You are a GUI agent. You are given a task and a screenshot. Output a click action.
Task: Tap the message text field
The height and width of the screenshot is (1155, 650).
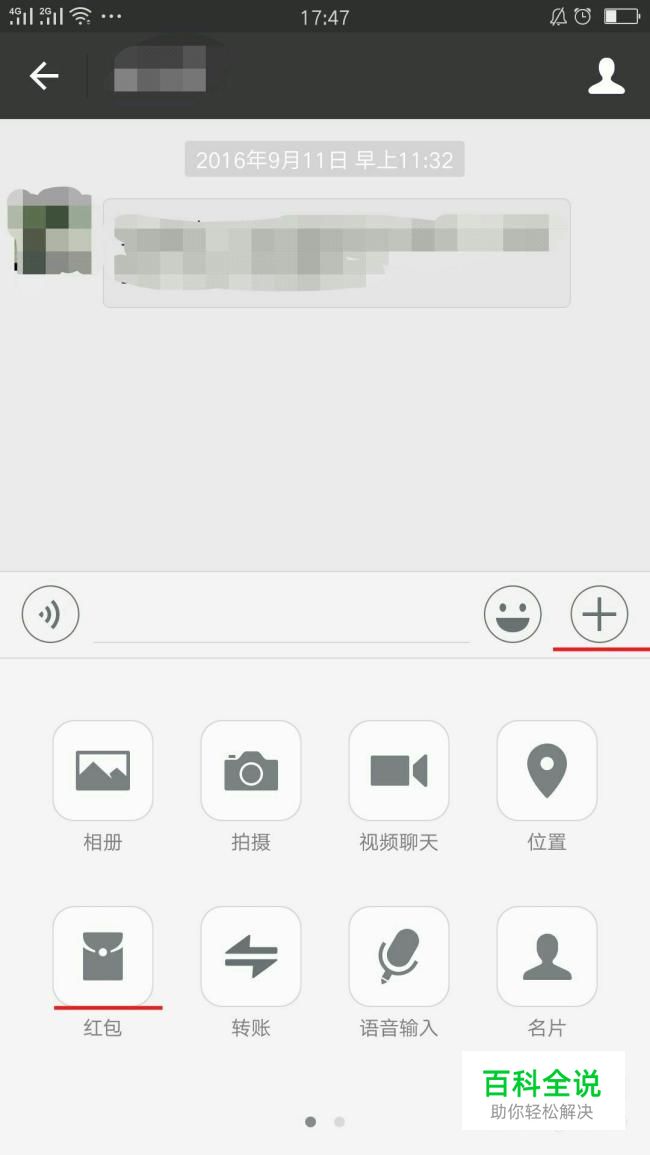[x=281, y=616]
